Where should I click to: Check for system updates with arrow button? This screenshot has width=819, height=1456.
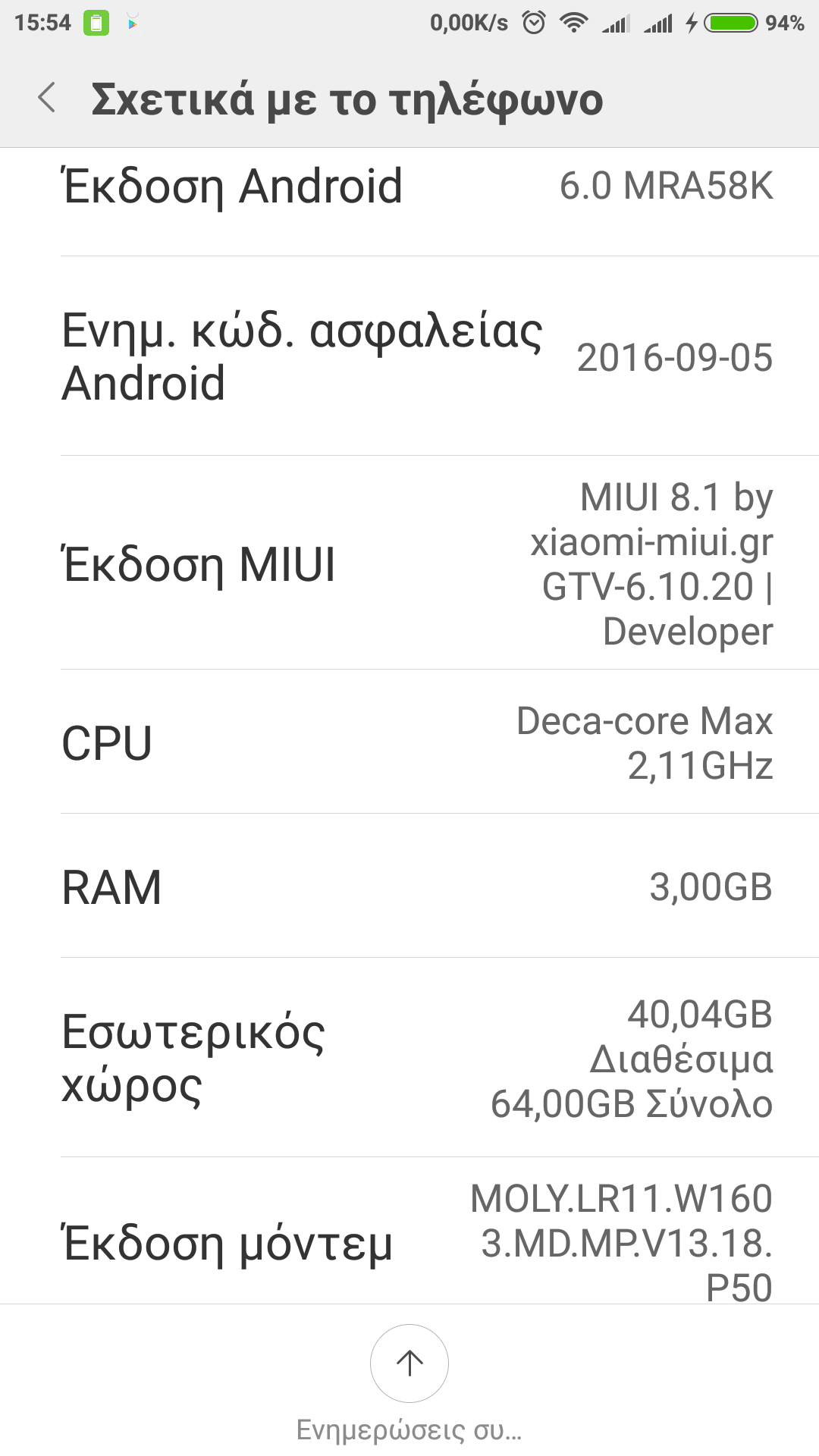[409, 1363]
